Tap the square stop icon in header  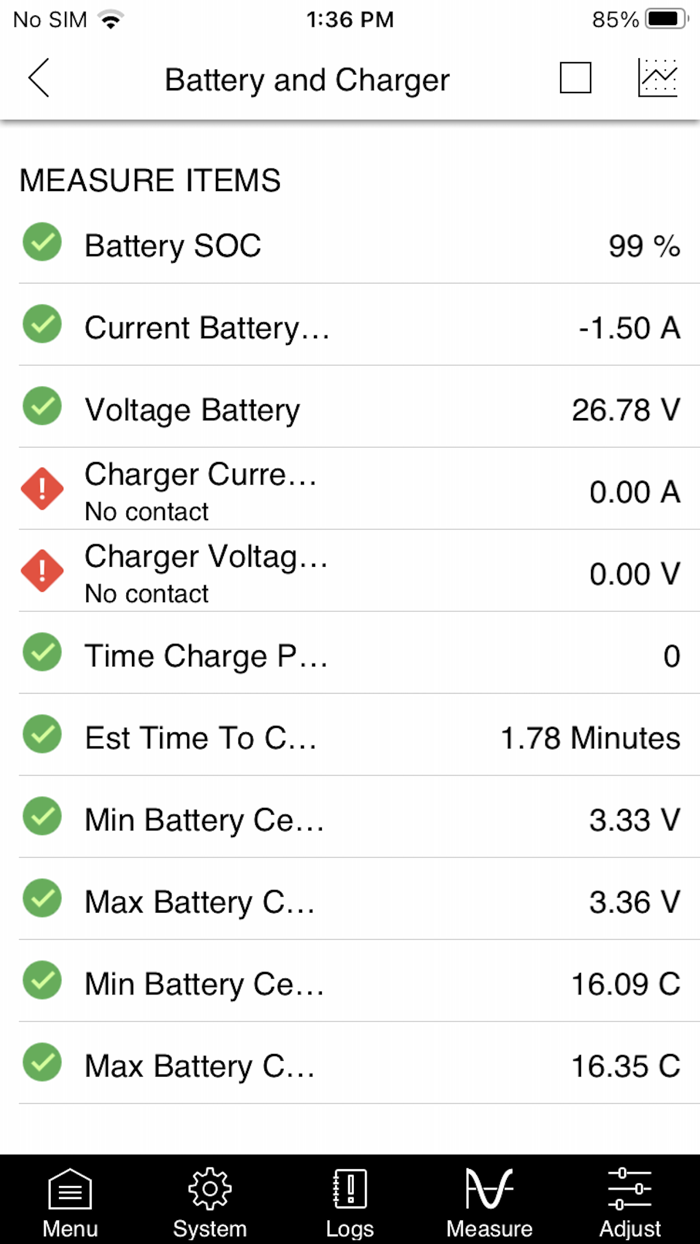(575, 79)
